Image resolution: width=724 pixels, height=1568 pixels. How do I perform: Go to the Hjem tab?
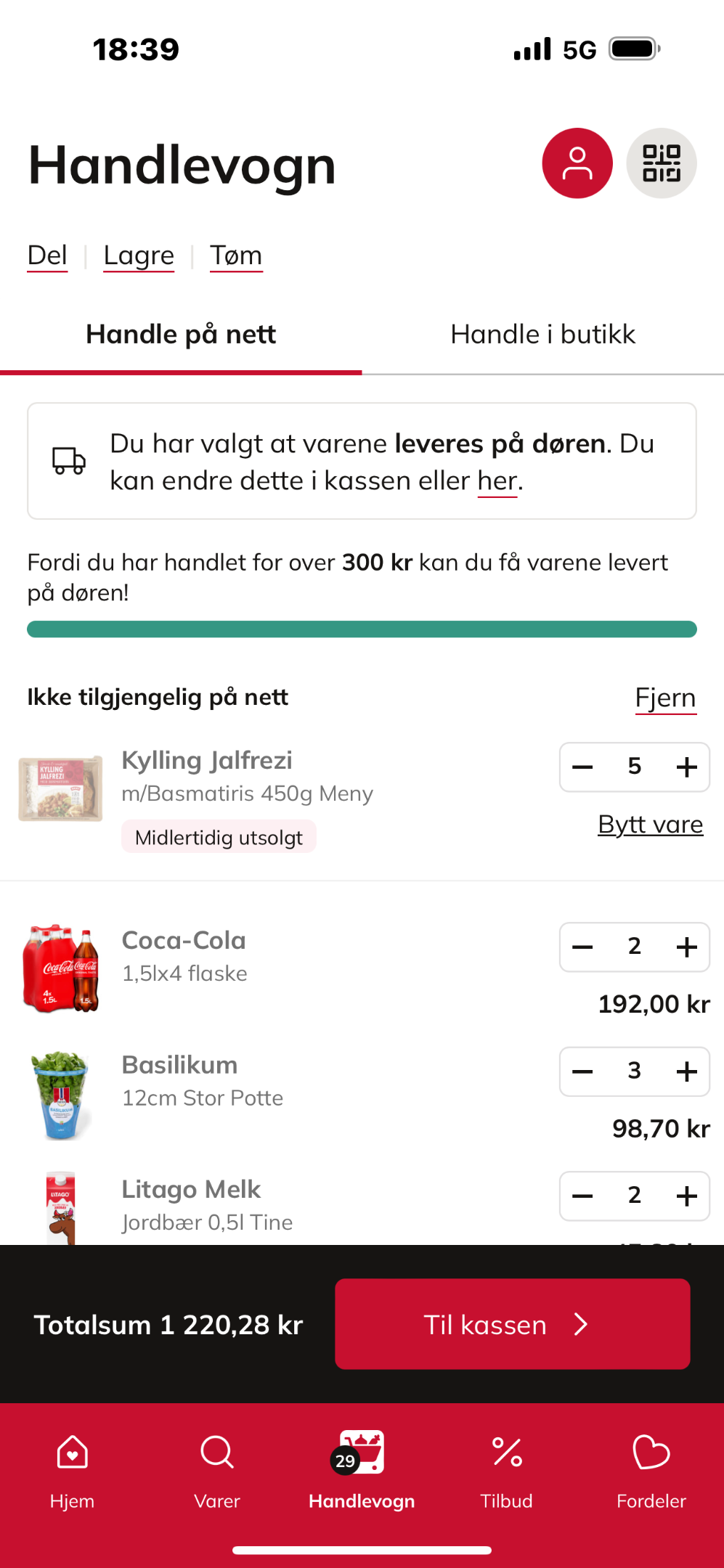point(72,1471)
